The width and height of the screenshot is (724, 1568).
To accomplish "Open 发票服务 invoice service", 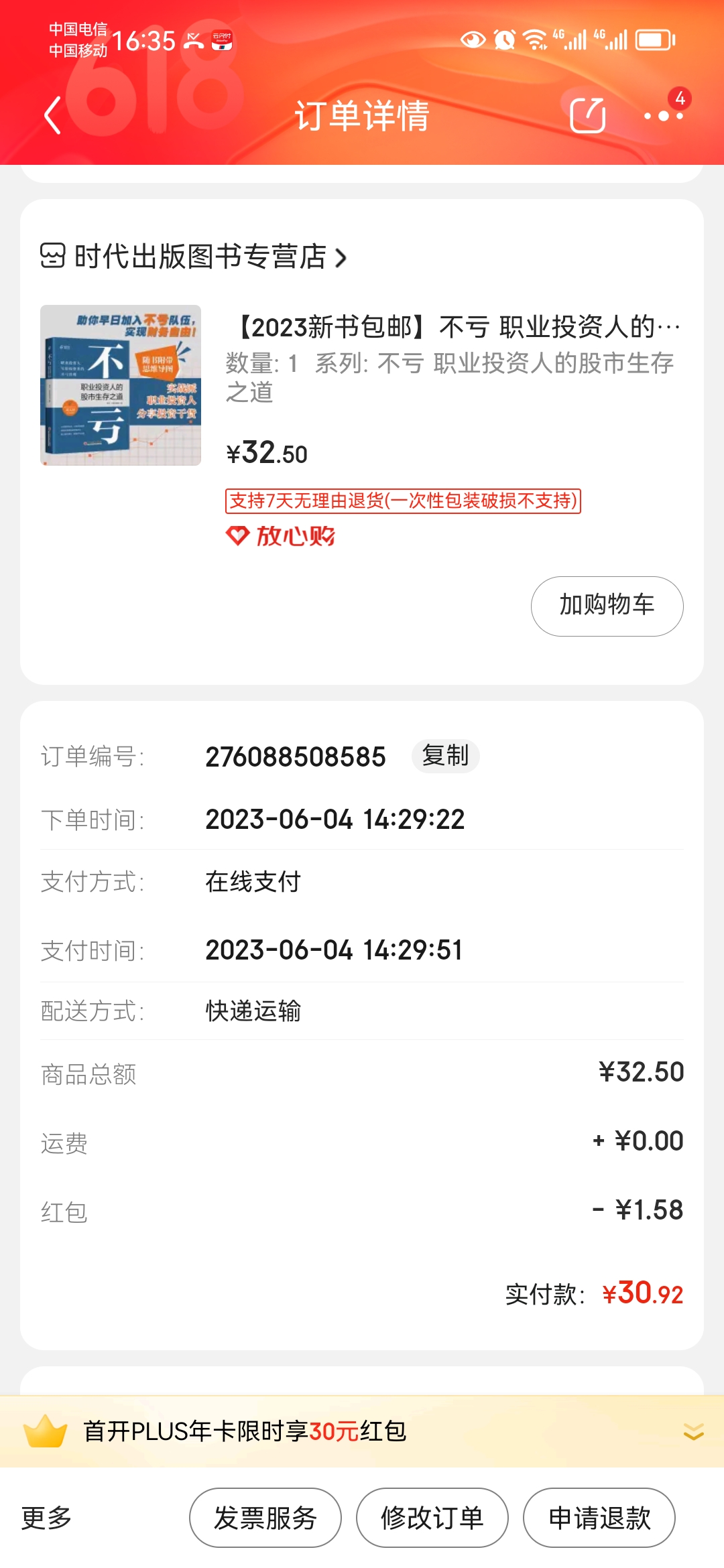I will pyautogui.click(x=265, y=1518).
